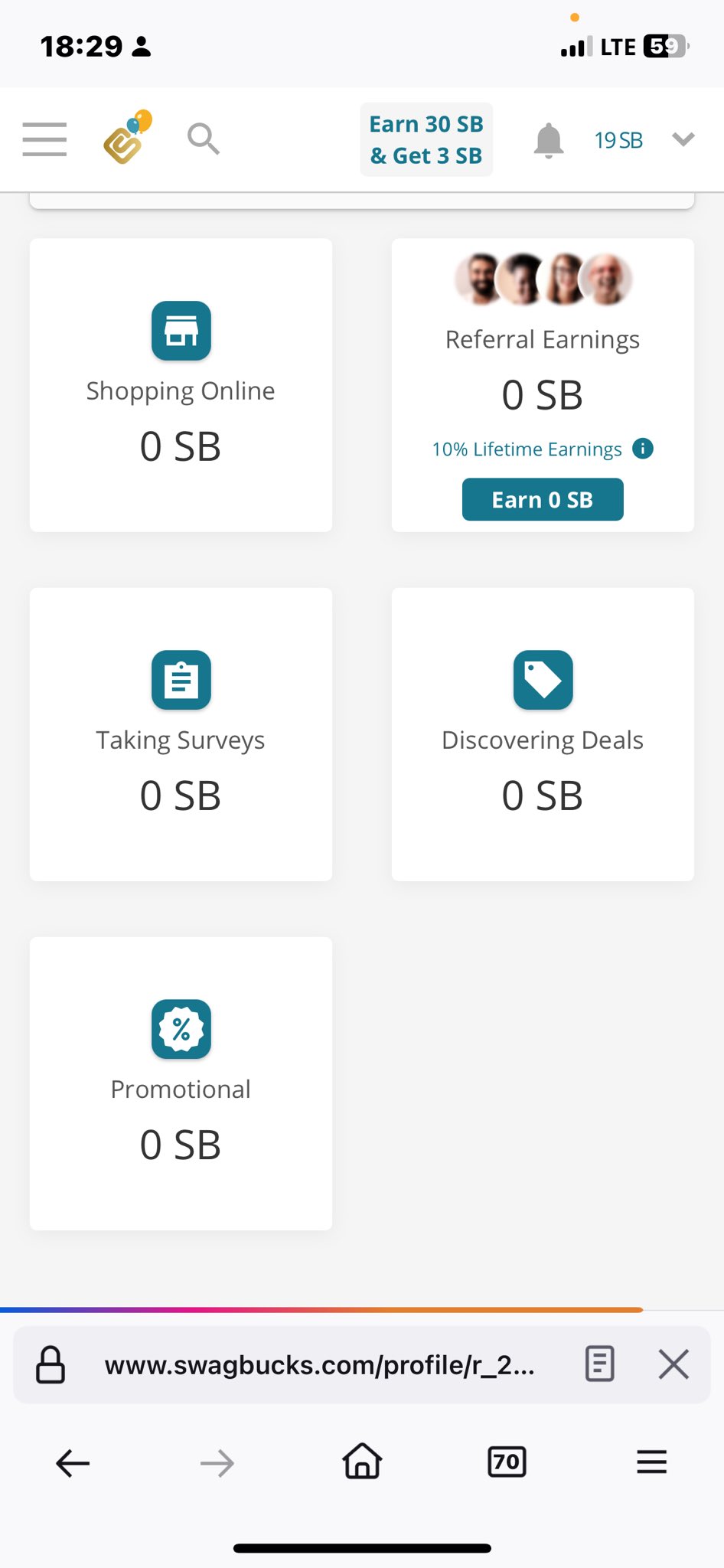The height and width of the screenshot is (1568, 724).
Task: Open the hamburger menu
Action: pyautogui.click(x=44, y=139)
